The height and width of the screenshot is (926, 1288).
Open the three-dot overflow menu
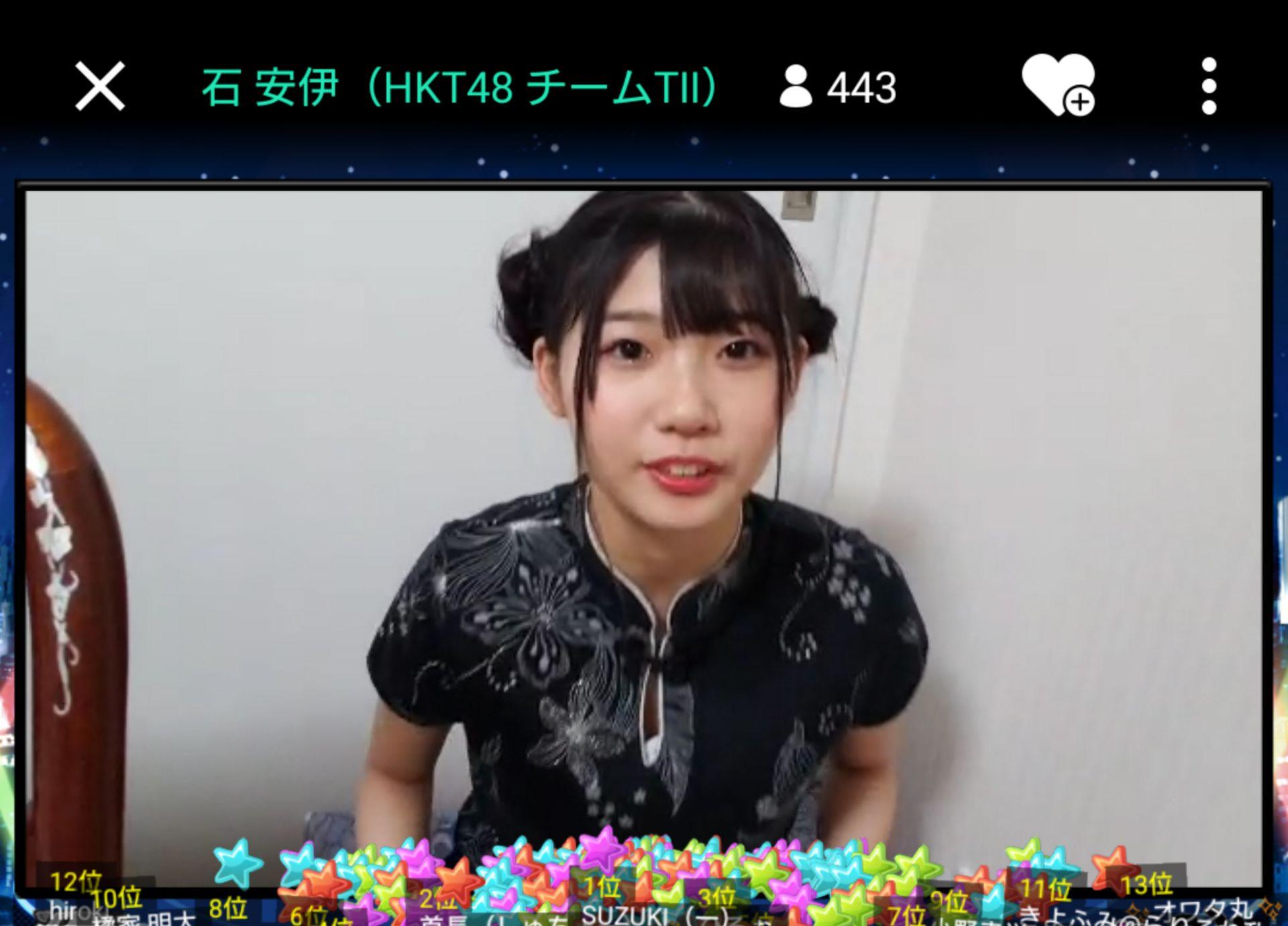pyautogui.click(x=1208, y=87)
